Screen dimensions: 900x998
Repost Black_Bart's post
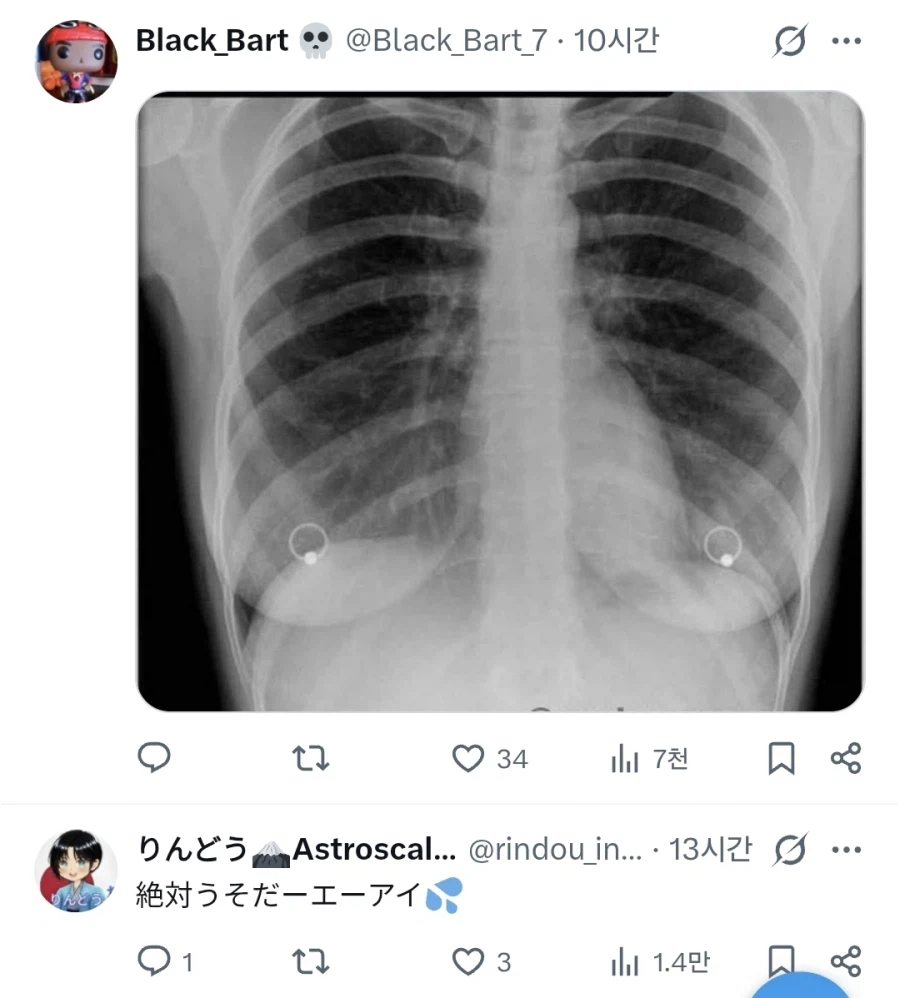point(310,759)
